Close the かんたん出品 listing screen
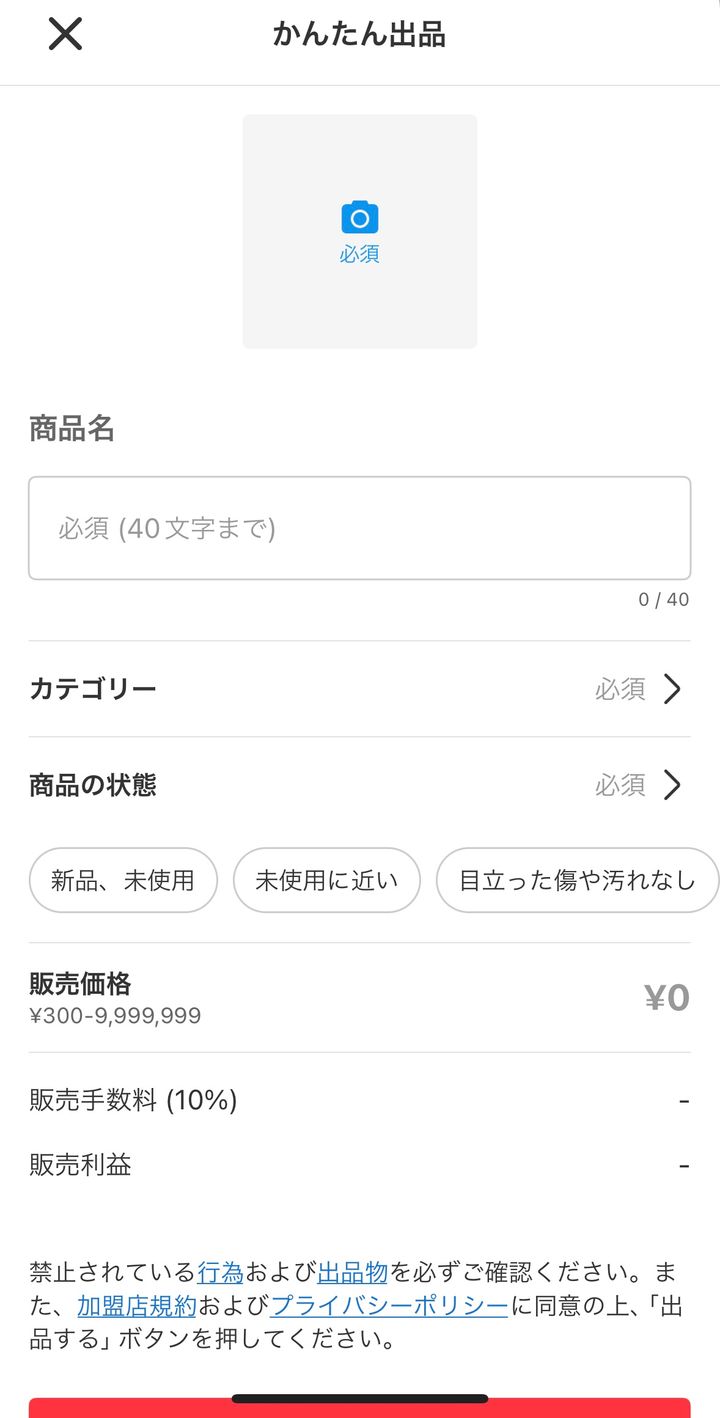 pyautogui.click(x=65, y=35)
